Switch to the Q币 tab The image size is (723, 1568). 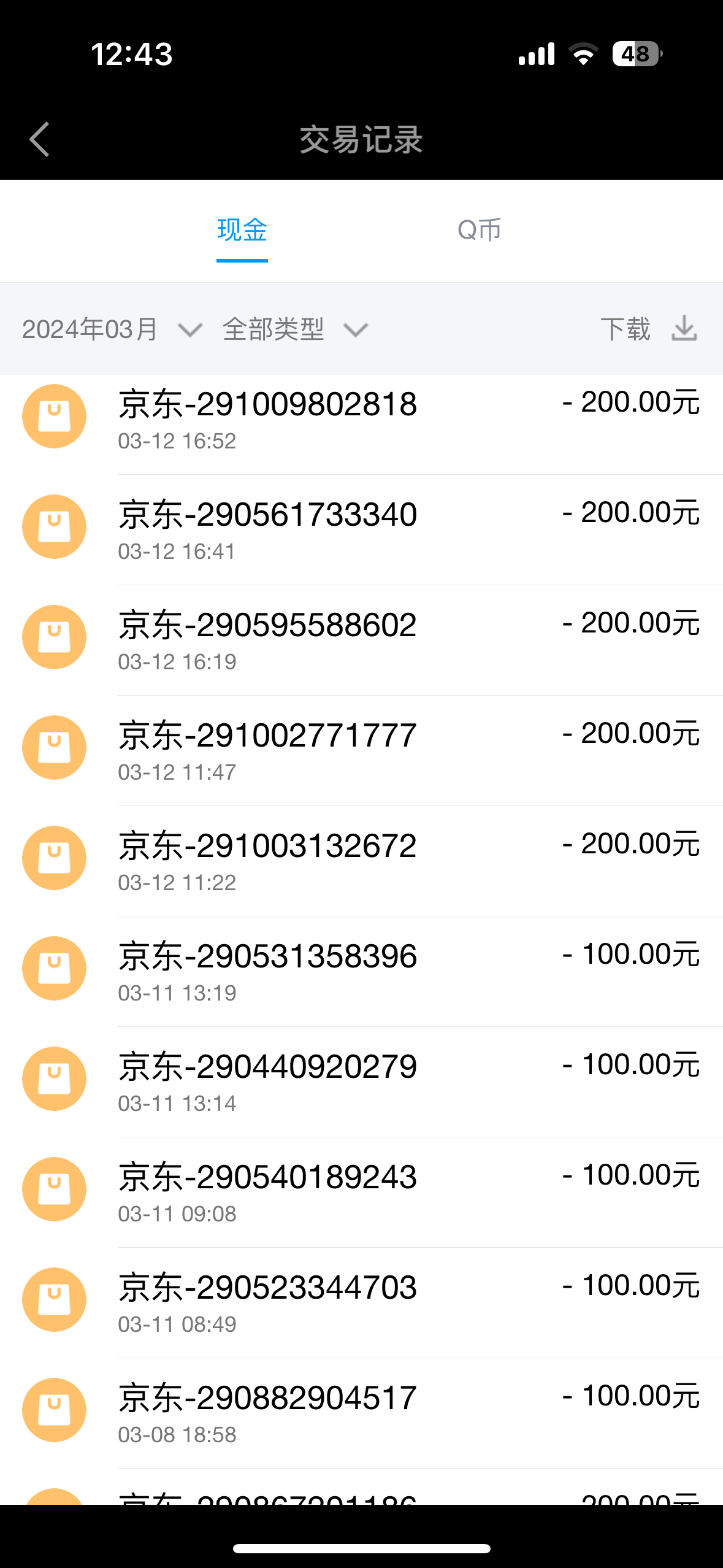pos(479,231)
